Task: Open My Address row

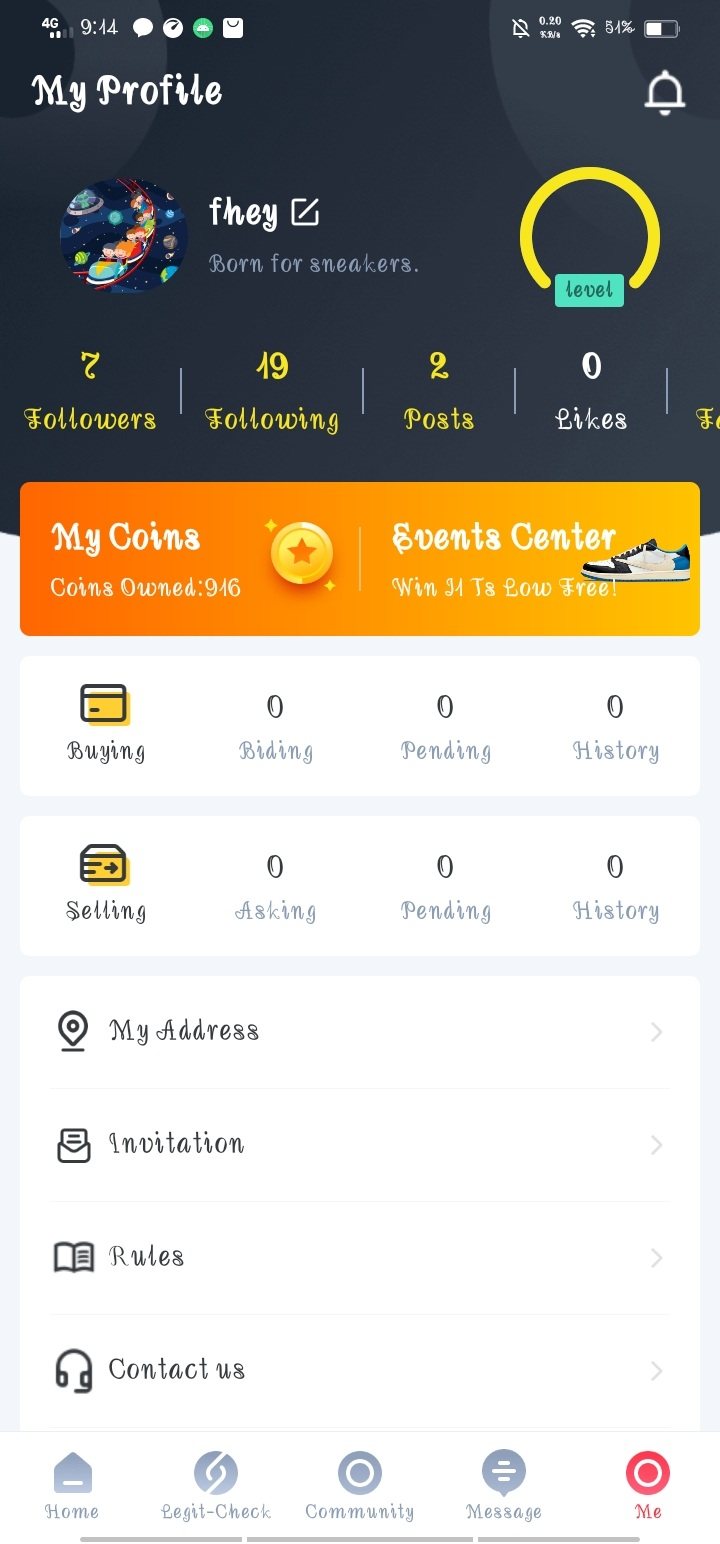Action: coord(360,1031)
